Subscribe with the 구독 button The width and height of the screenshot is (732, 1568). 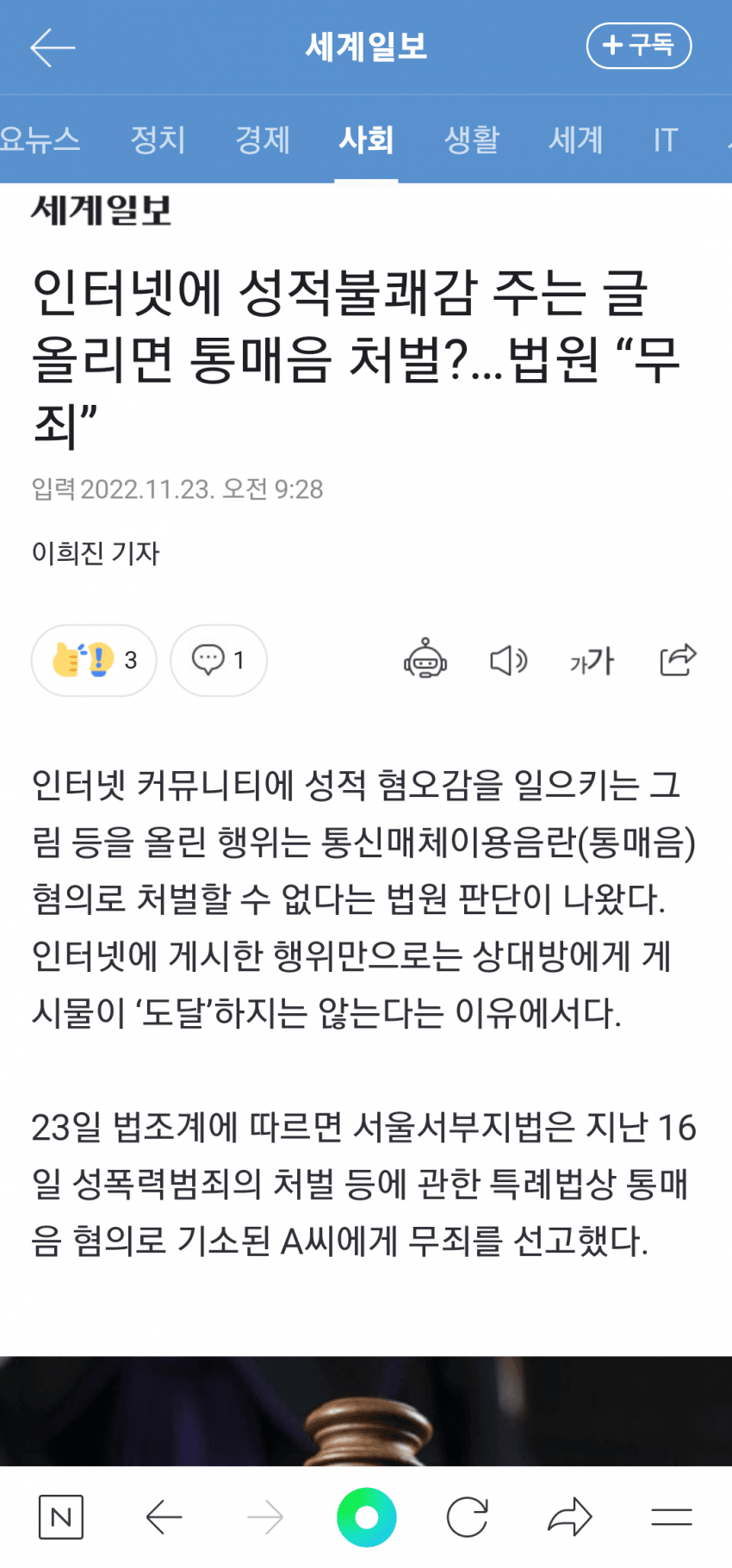[638, 46]
